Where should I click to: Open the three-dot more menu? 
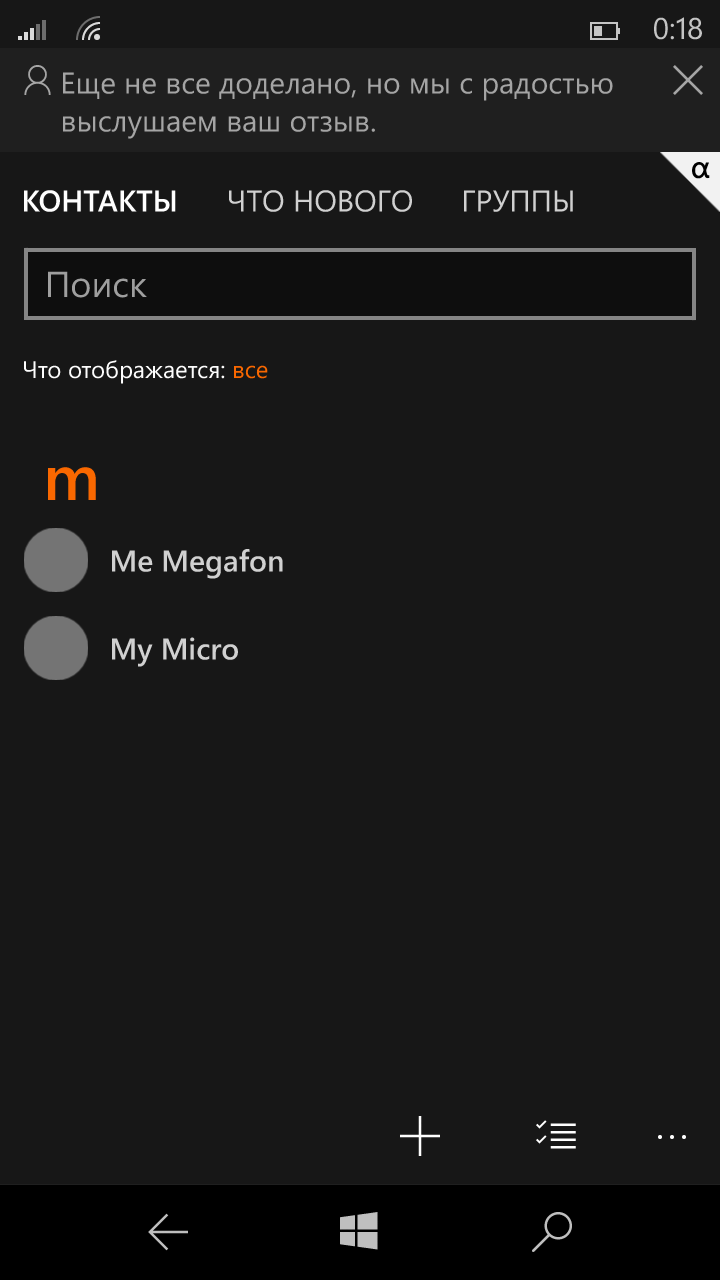[x=672, y=1136]
